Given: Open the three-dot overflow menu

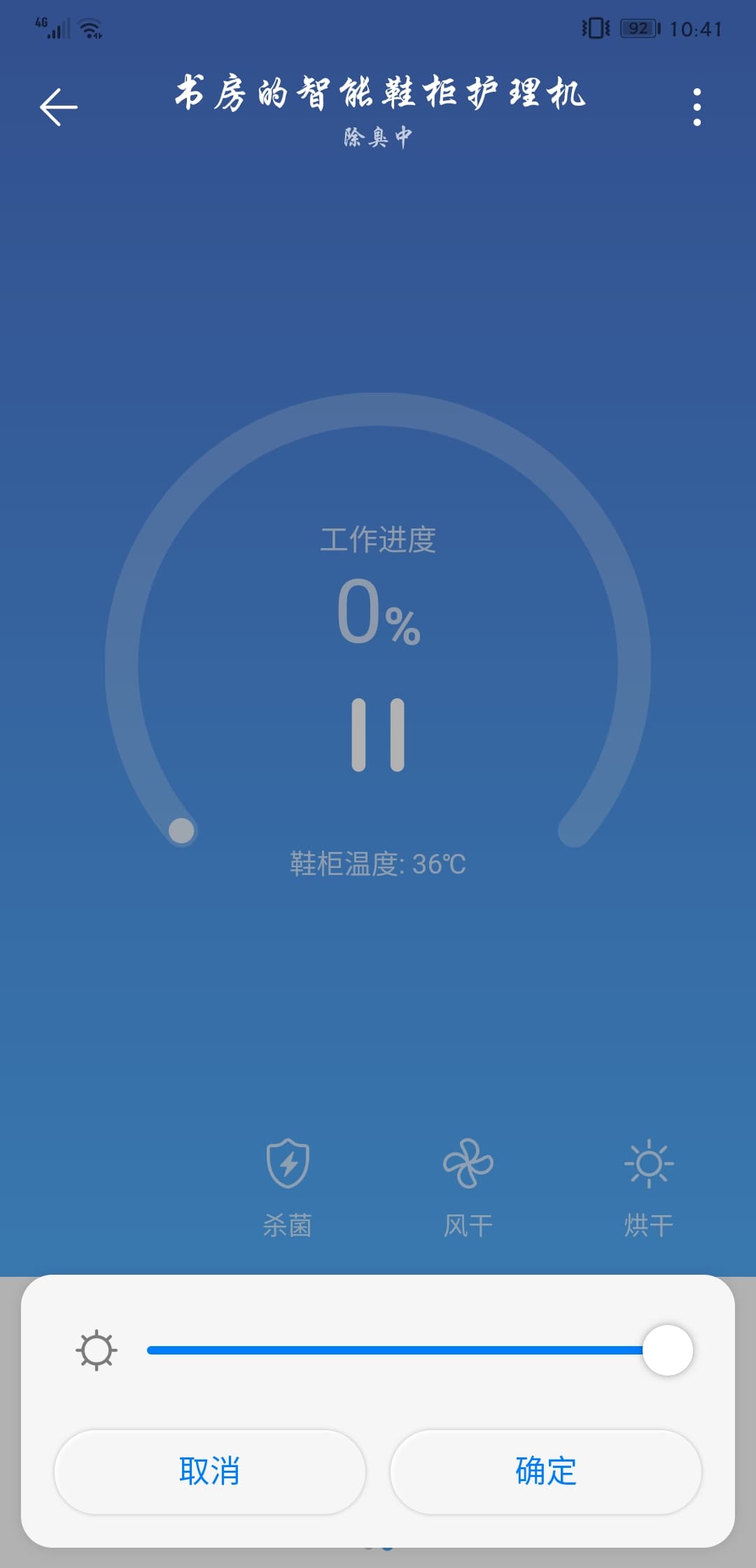Looking at the screenshot, I should tap(696, 107).
